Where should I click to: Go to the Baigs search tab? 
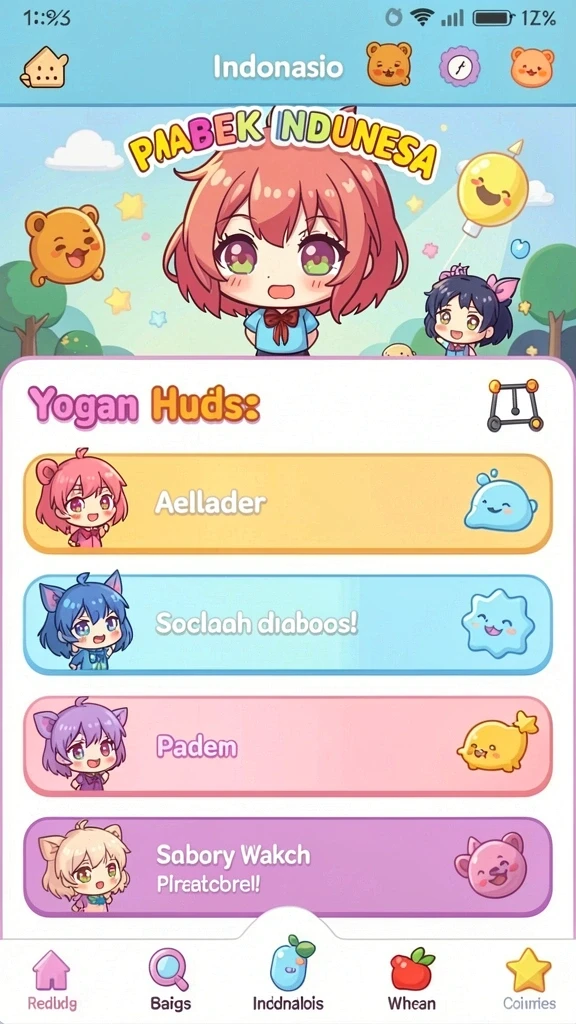click(170, 980)
